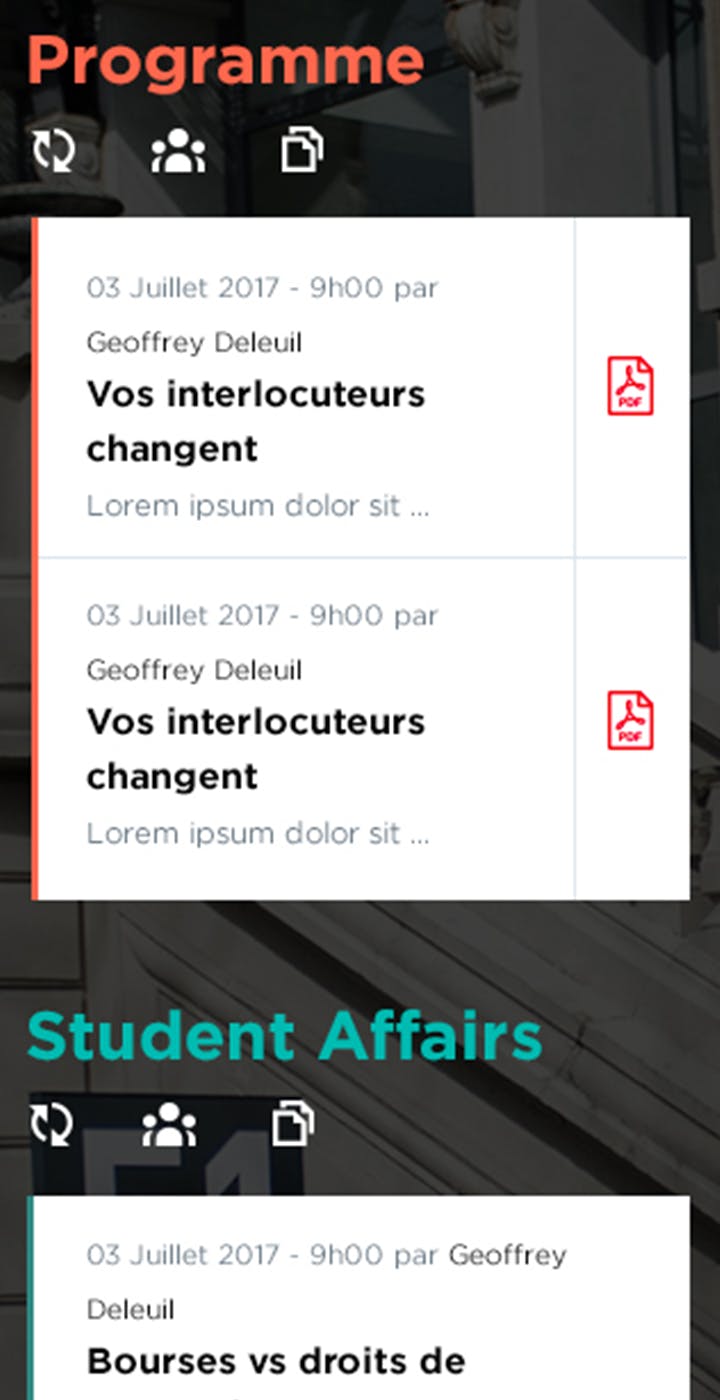Screen dimensions: 720x1400
Task: Tap the refresh icon under Student Affairs
Action: (x=51, y=1125)
